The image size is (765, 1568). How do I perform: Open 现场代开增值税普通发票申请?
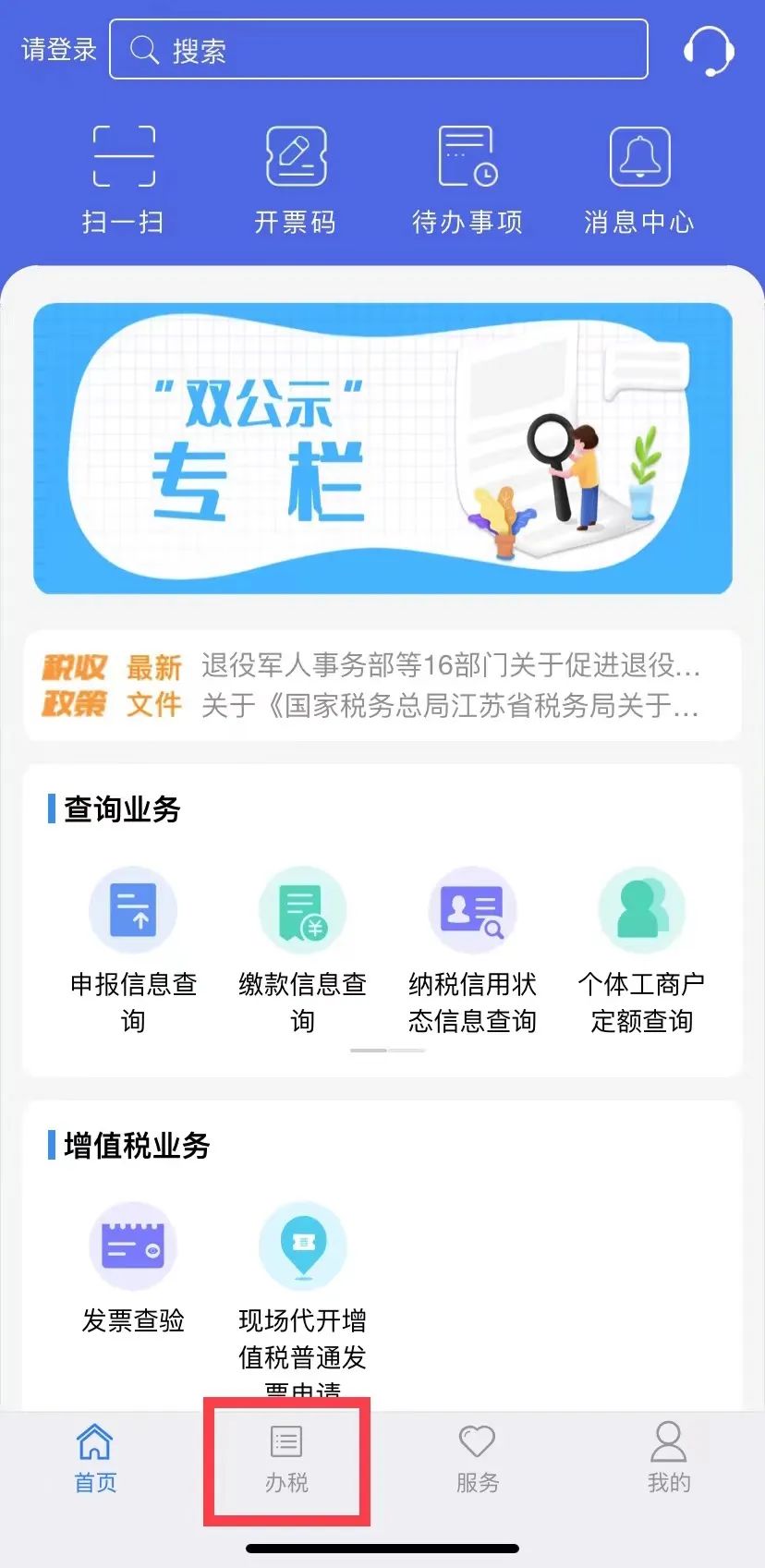tap(303, 1294)
